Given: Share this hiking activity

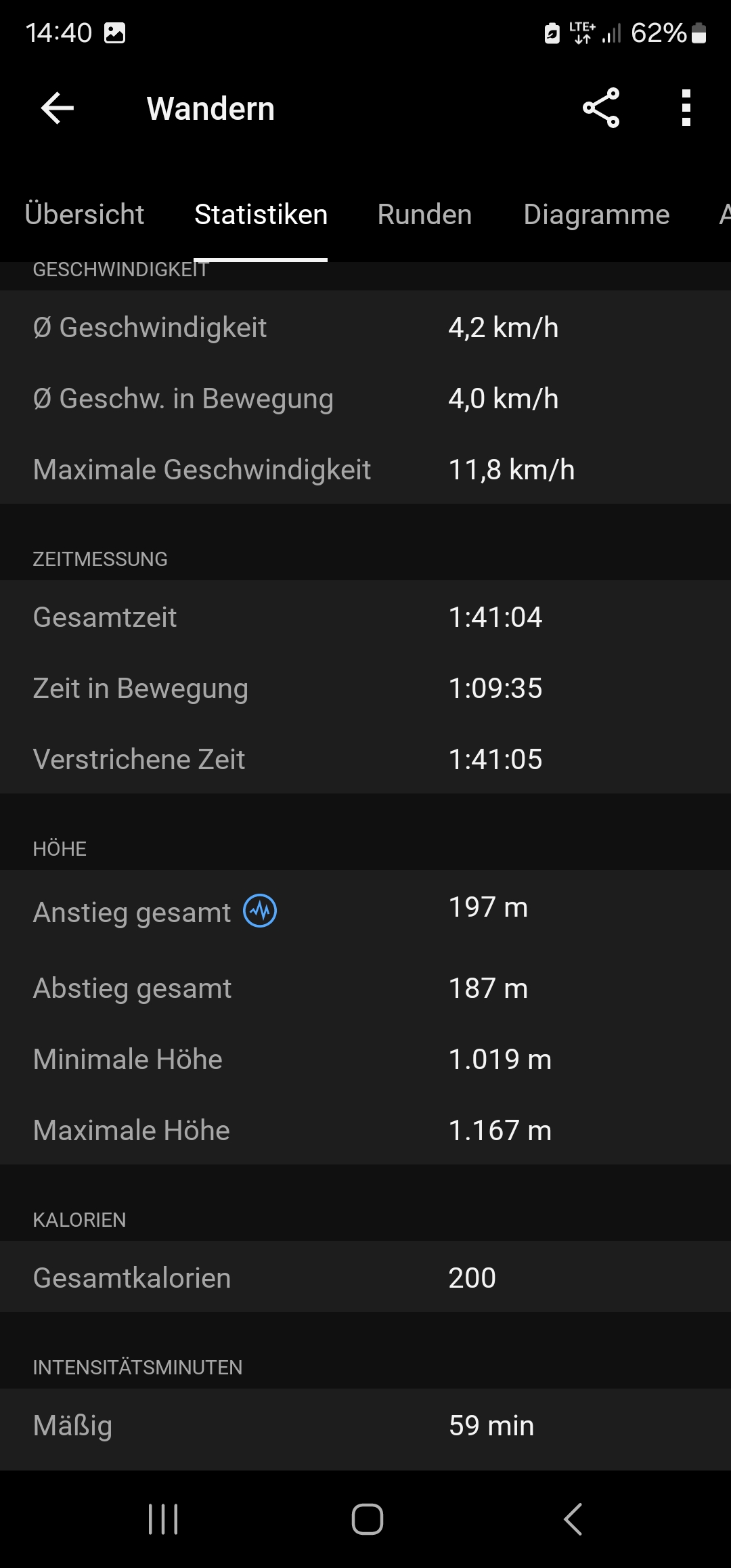Looking at the screenshot, I should pos(601,108).
